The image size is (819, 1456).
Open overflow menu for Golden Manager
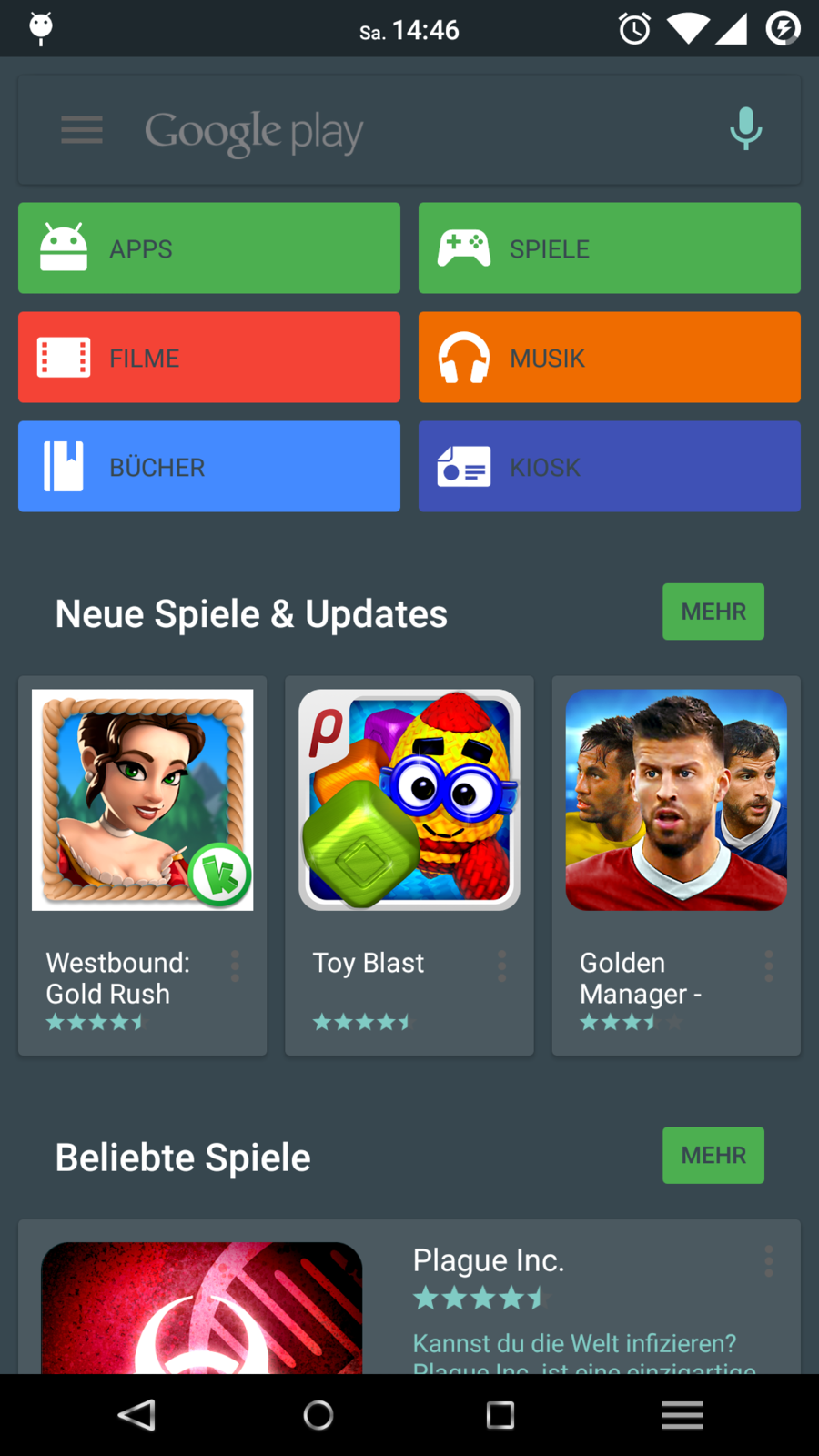click(x=769, y=966)
